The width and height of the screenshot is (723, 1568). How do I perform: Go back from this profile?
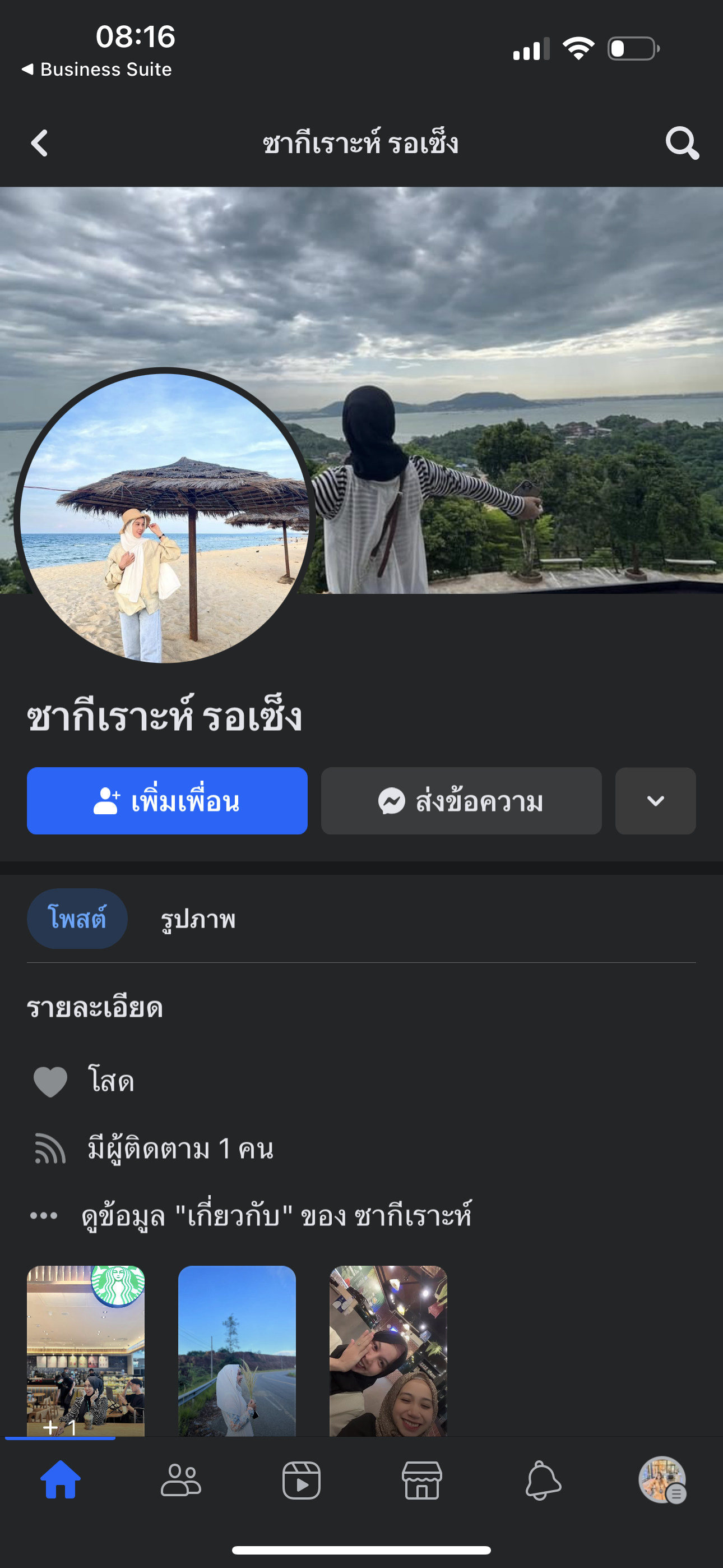pyautogui.click(x=40, y=144)
